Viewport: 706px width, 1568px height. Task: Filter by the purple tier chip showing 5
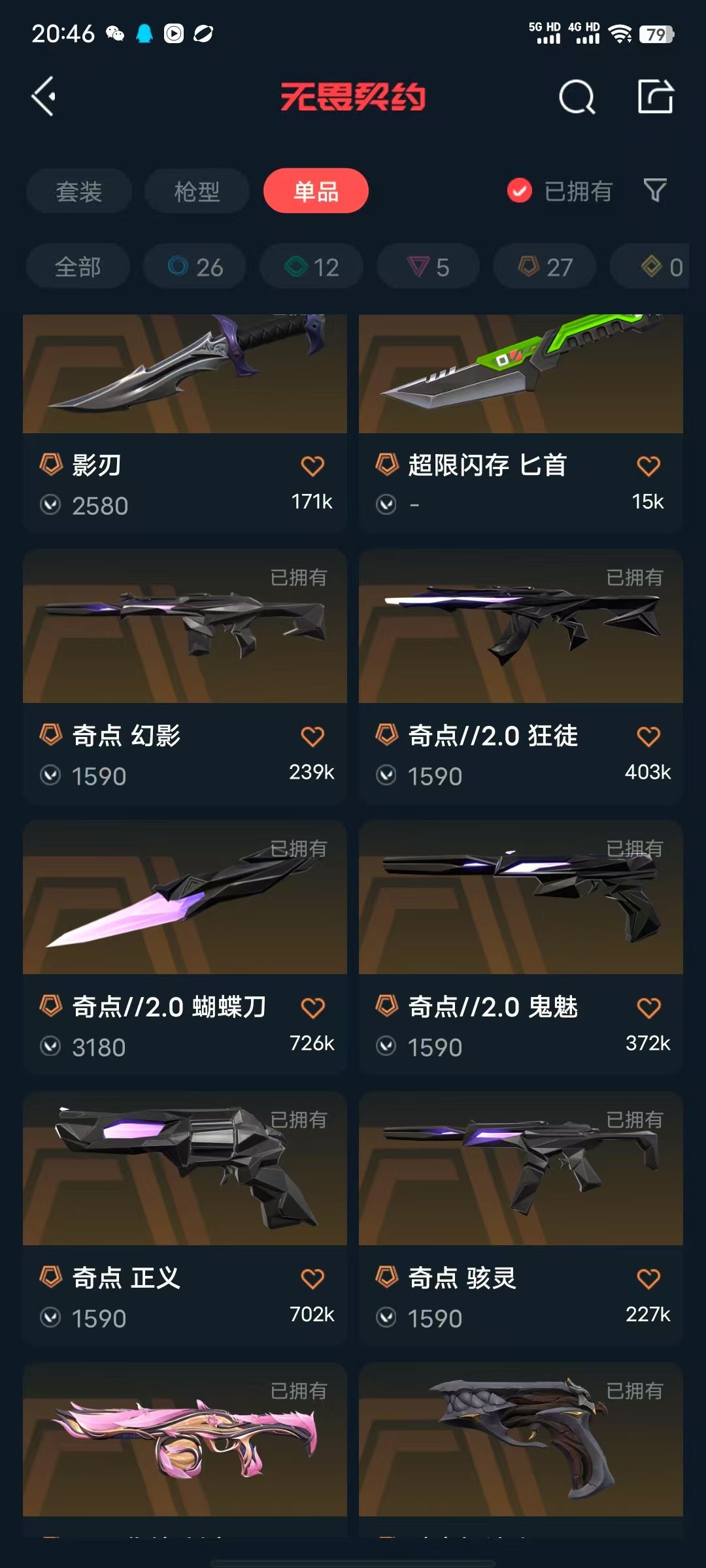(428, 267)
